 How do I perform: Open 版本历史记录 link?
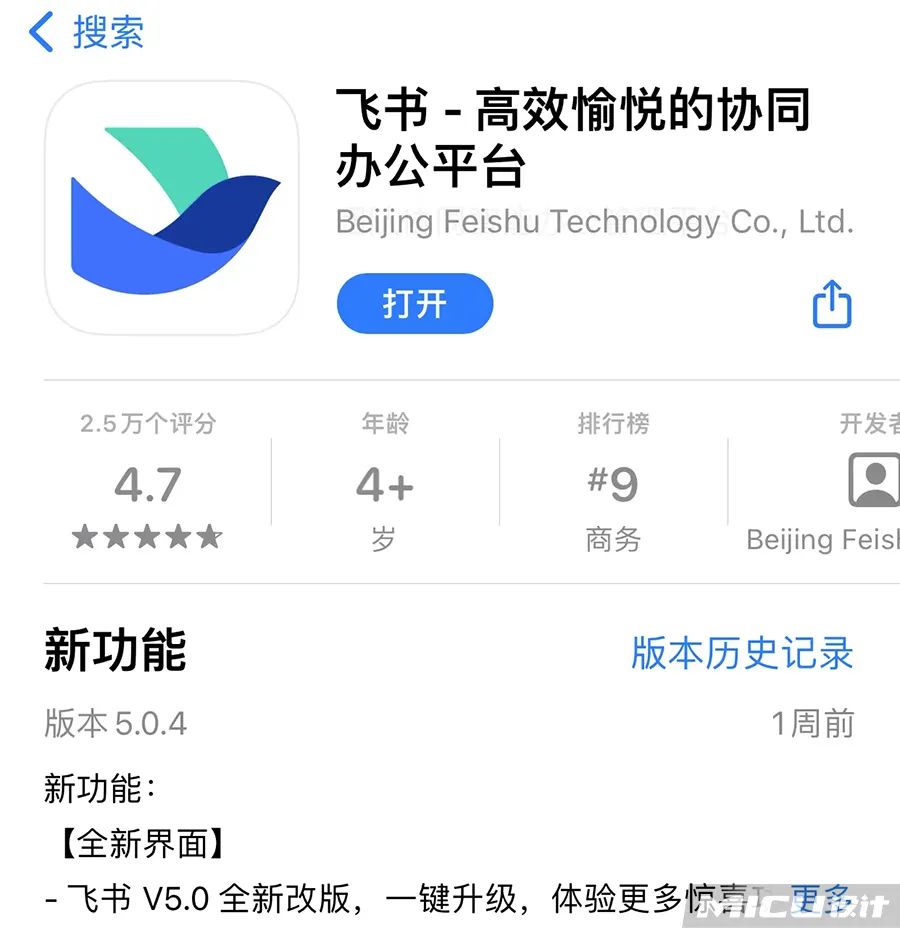[742, 653]
